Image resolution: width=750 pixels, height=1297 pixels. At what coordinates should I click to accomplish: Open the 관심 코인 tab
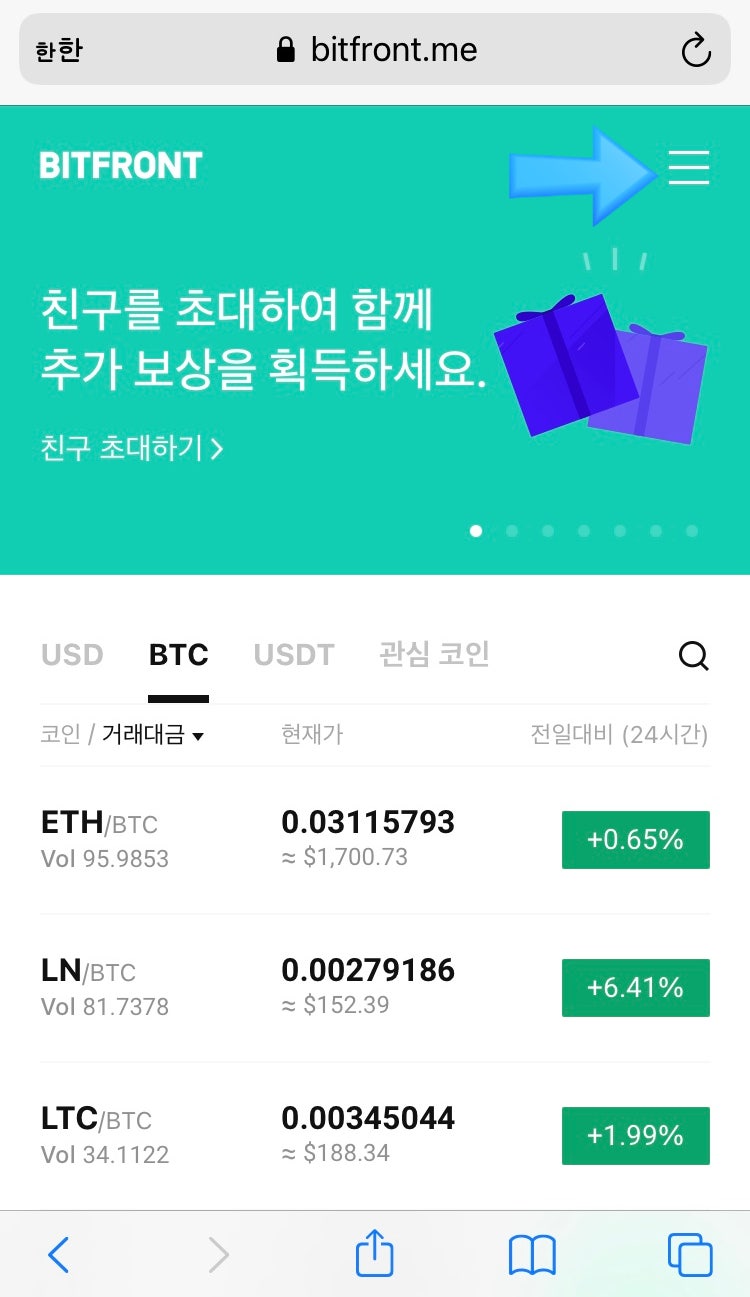(432, 654)
